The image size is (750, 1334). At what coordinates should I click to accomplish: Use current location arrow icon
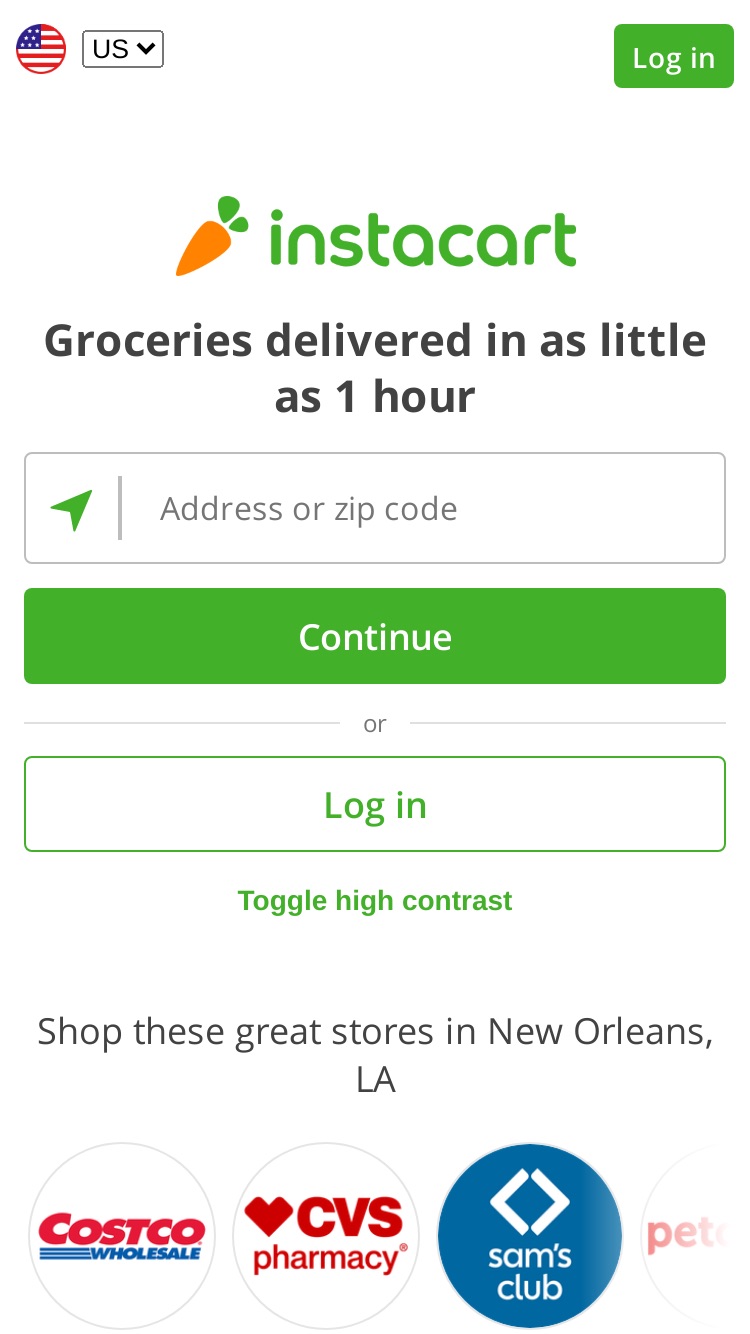[72, 510]
